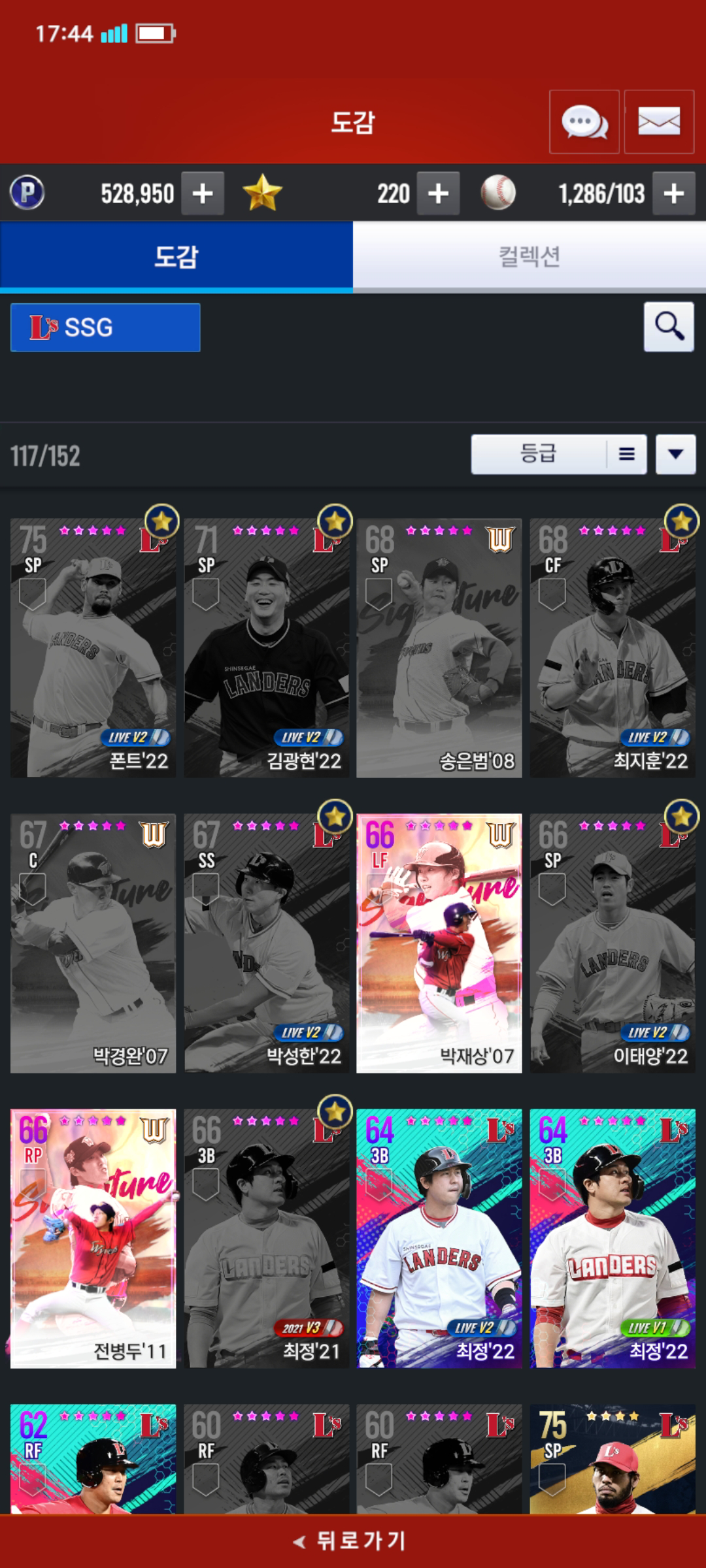706x1568 pixels.
Task: Add more stars next to 220
Action: tap(438, 193)
